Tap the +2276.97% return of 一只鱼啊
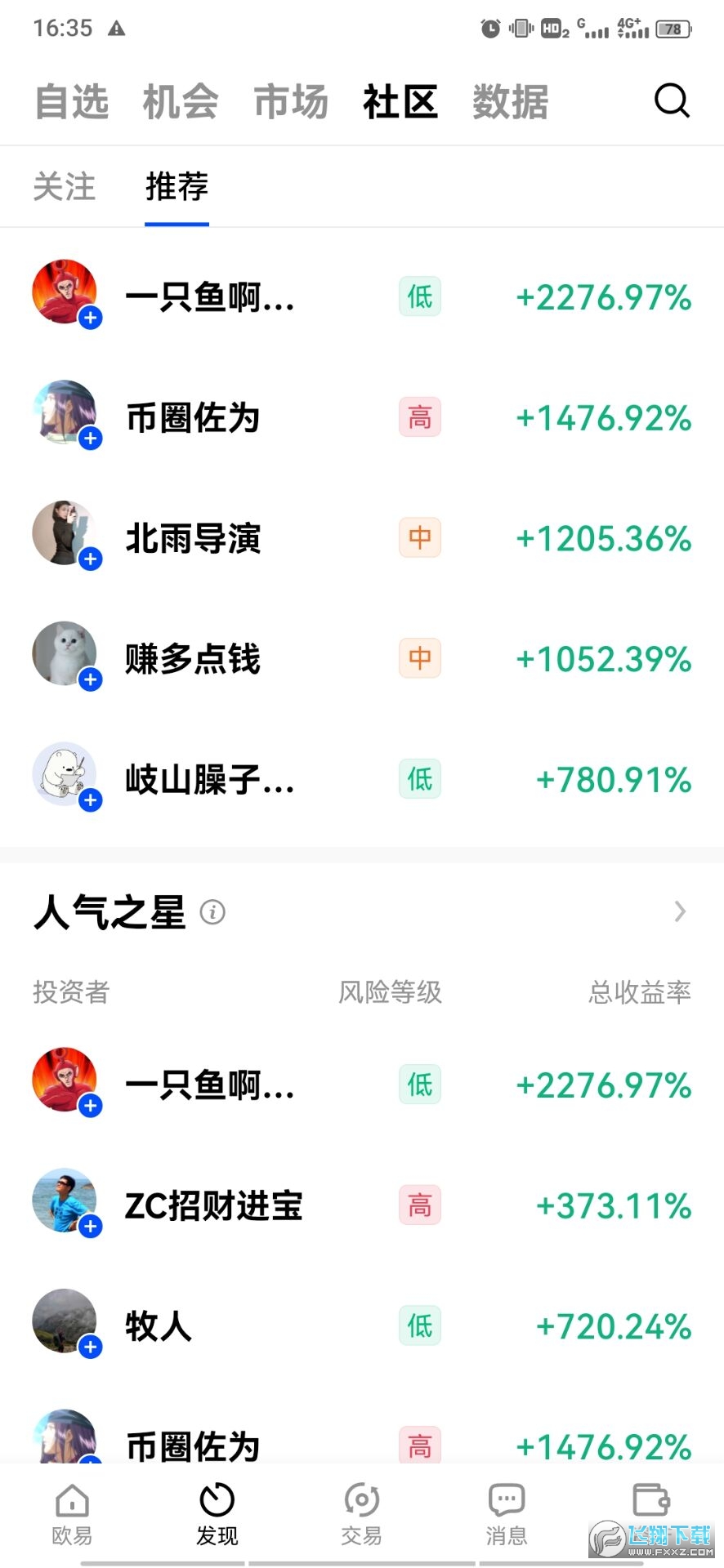Viewport: 724px width, 1568px height. 604,298
